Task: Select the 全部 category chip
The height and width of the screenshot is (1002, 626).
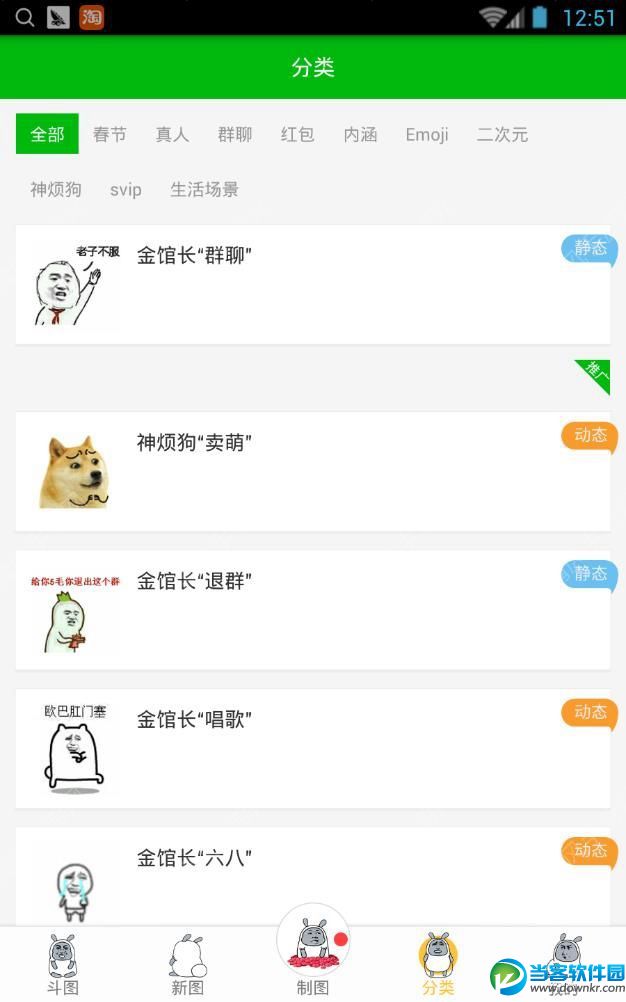Action: click(47, 134)
